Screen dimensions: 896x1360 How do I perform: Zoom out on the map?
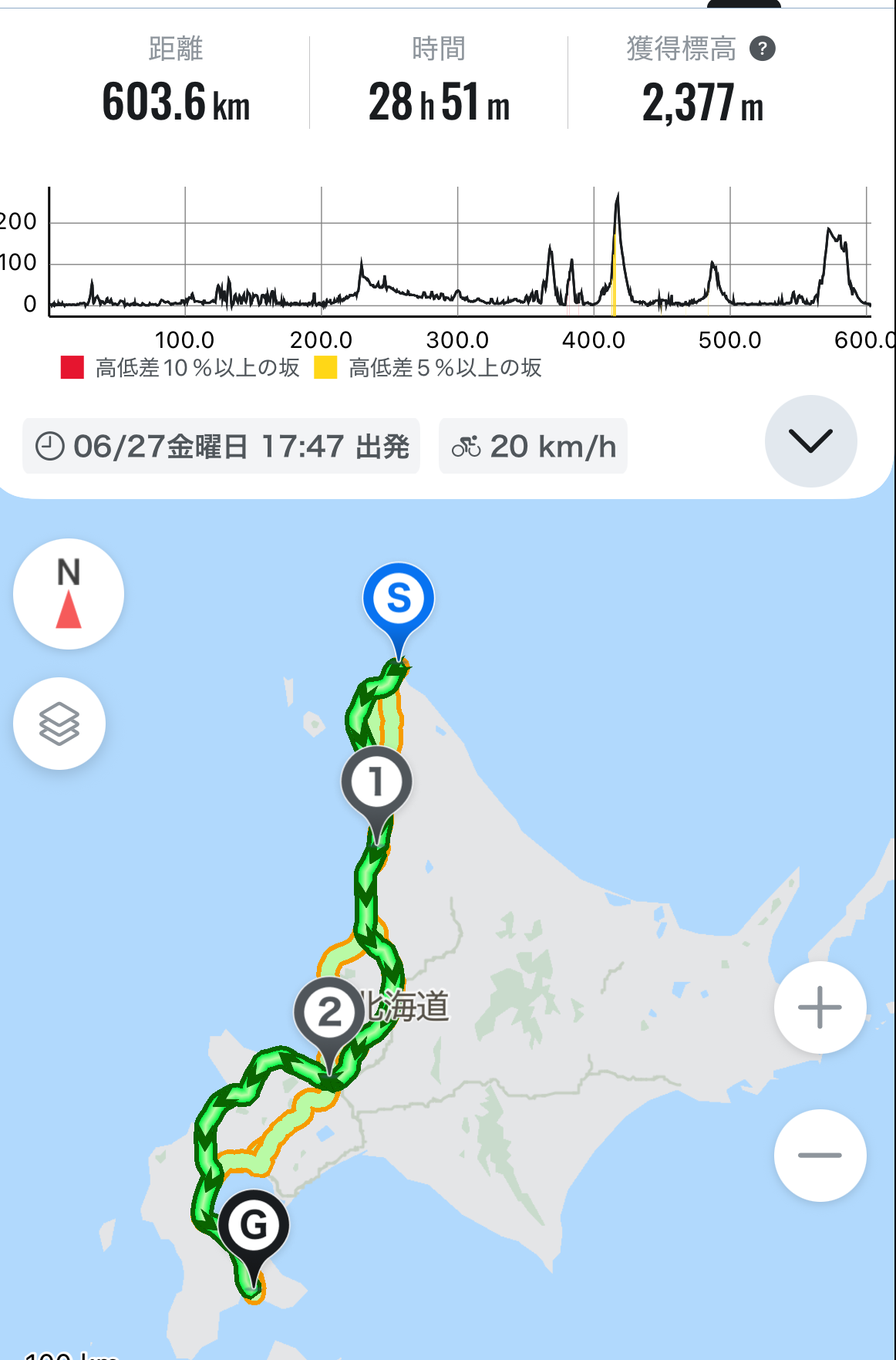coord(820,1155)
